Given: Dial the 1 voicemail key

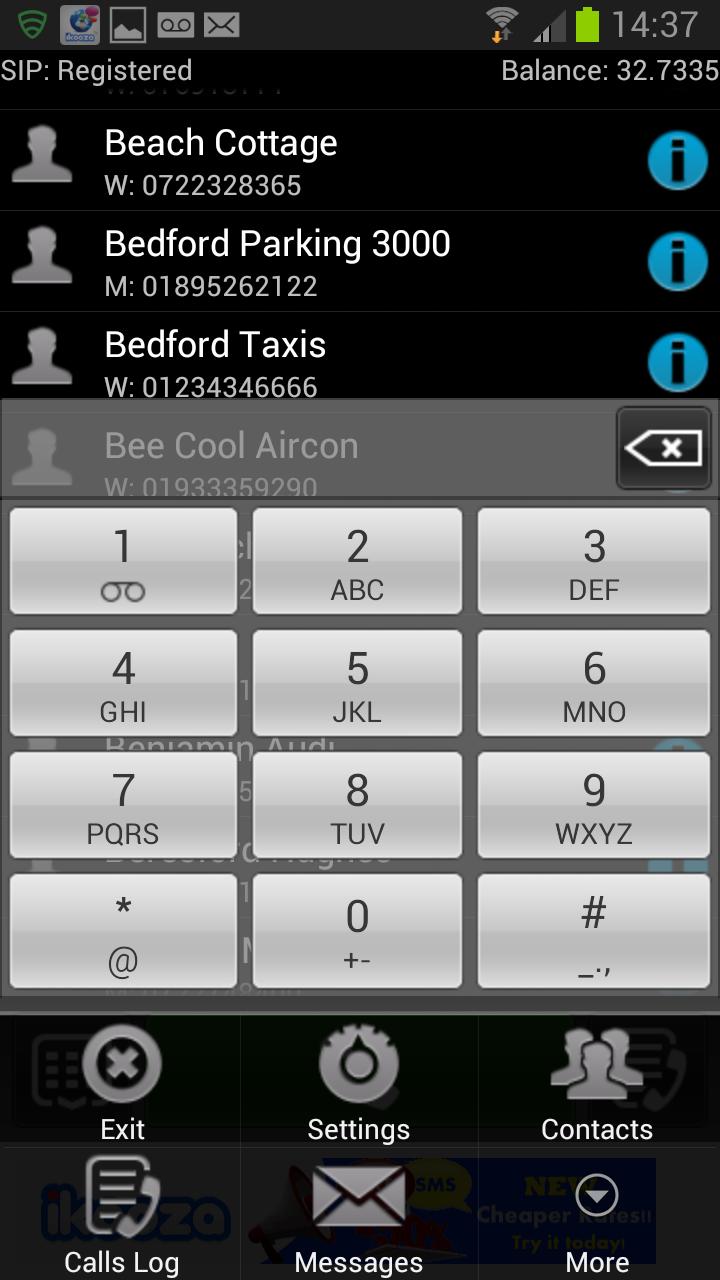Looking at the screenshot, I should 123,561.
